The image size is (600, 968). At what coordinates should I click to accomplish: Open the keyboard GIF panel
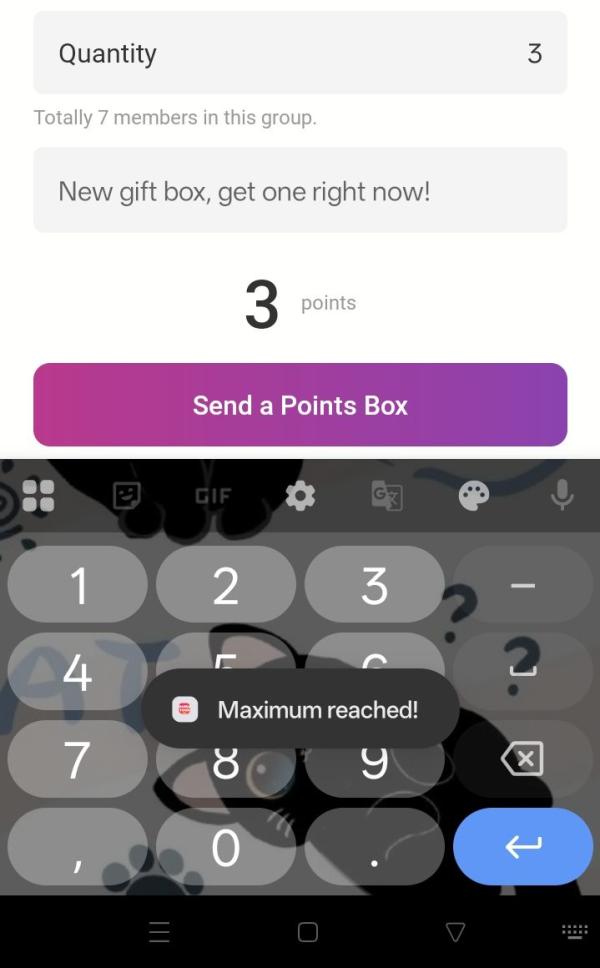tap(212, 495)
